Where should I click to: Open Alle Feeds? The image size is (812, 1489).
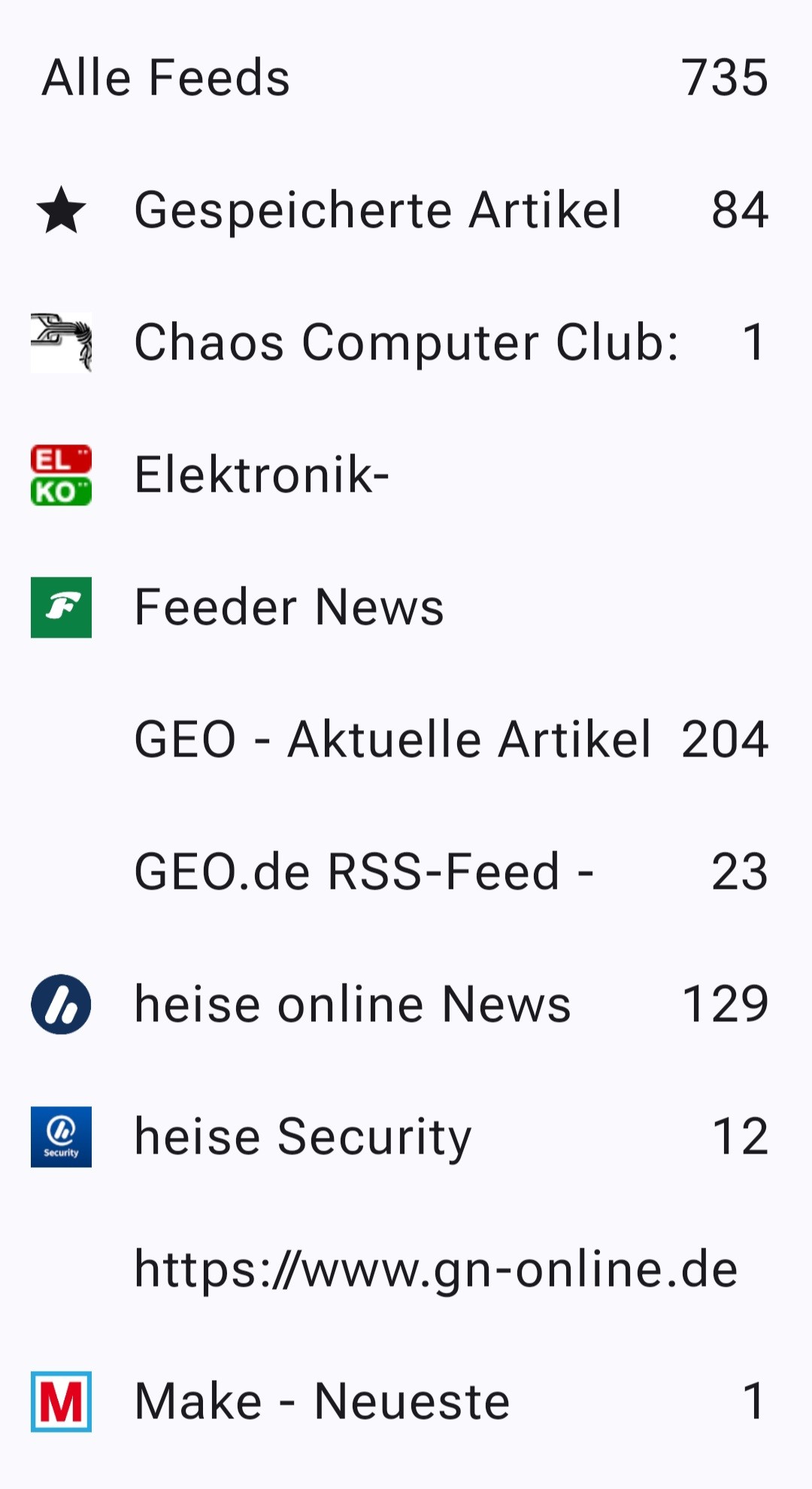point(406,77)
